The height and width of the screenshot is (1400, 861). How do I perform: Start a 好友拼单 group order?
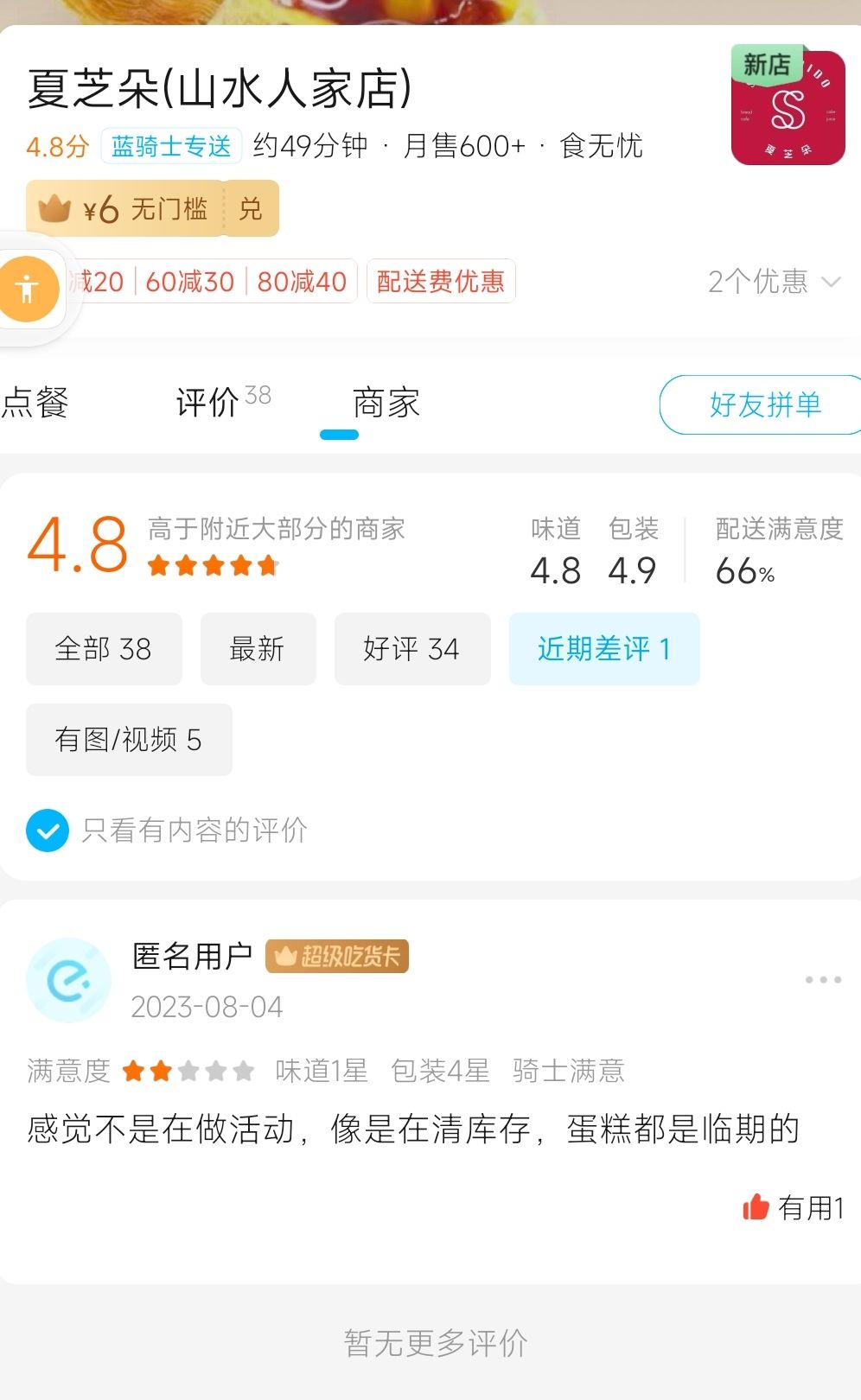tap(761, 404)
